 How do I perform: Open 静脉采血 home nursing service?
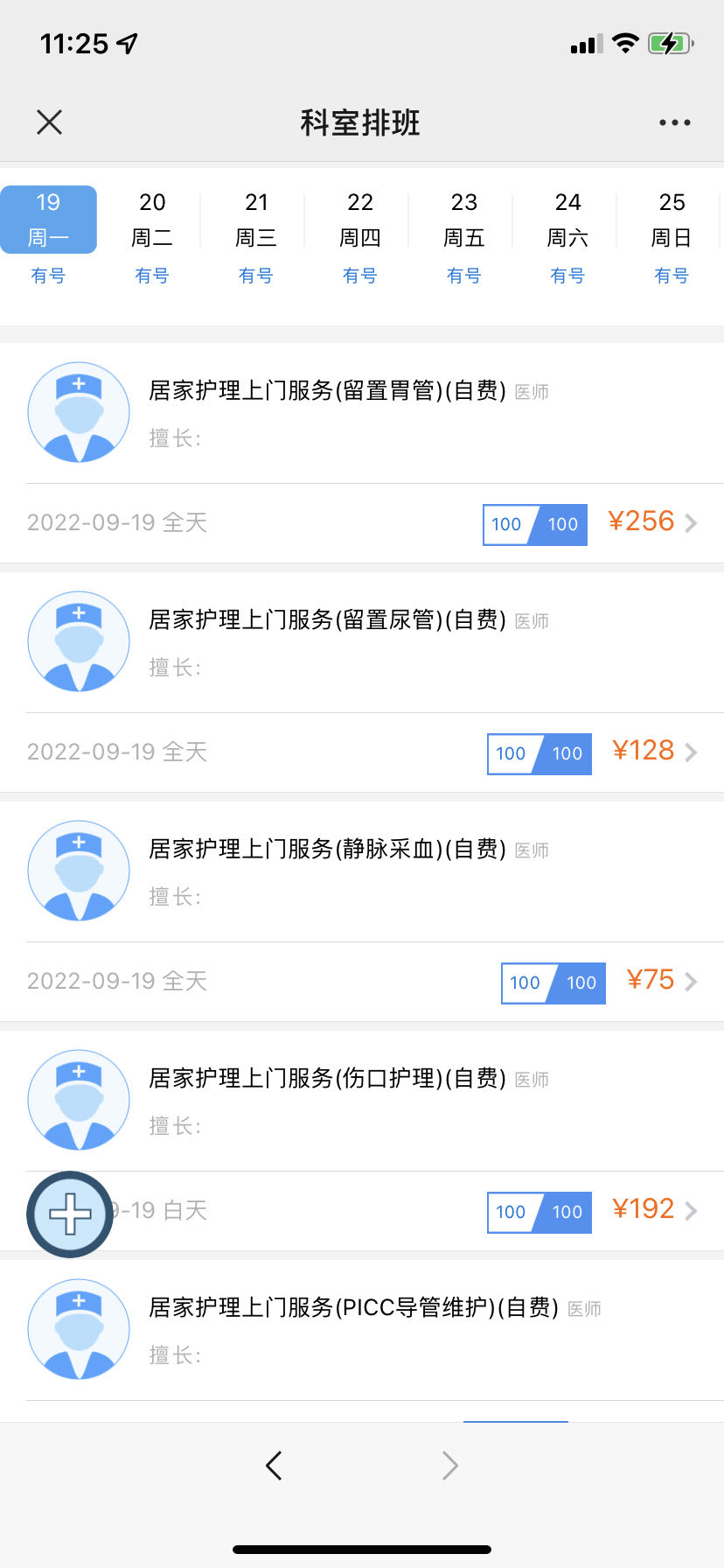(327, 850)
